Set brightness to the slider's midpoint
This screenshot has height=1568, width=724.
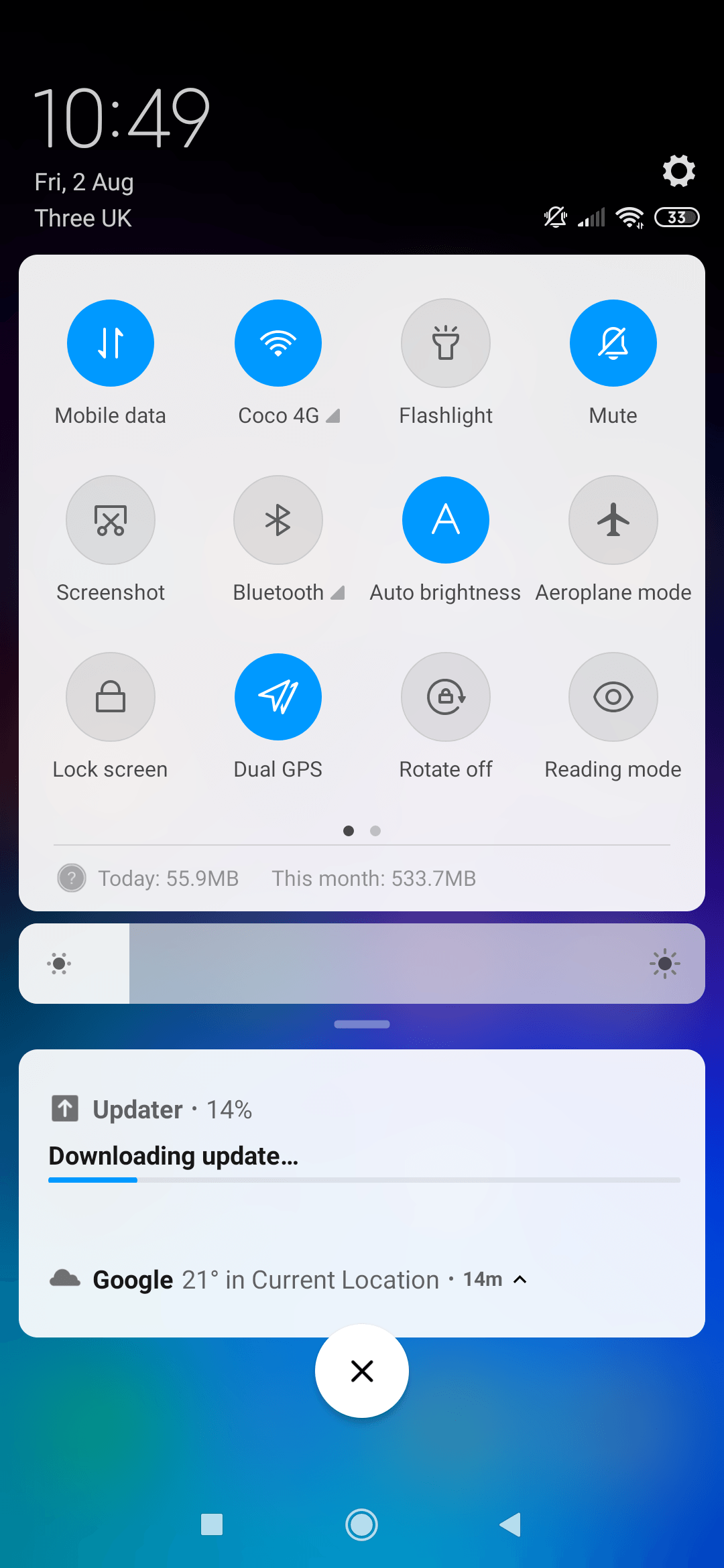point(362,964)
